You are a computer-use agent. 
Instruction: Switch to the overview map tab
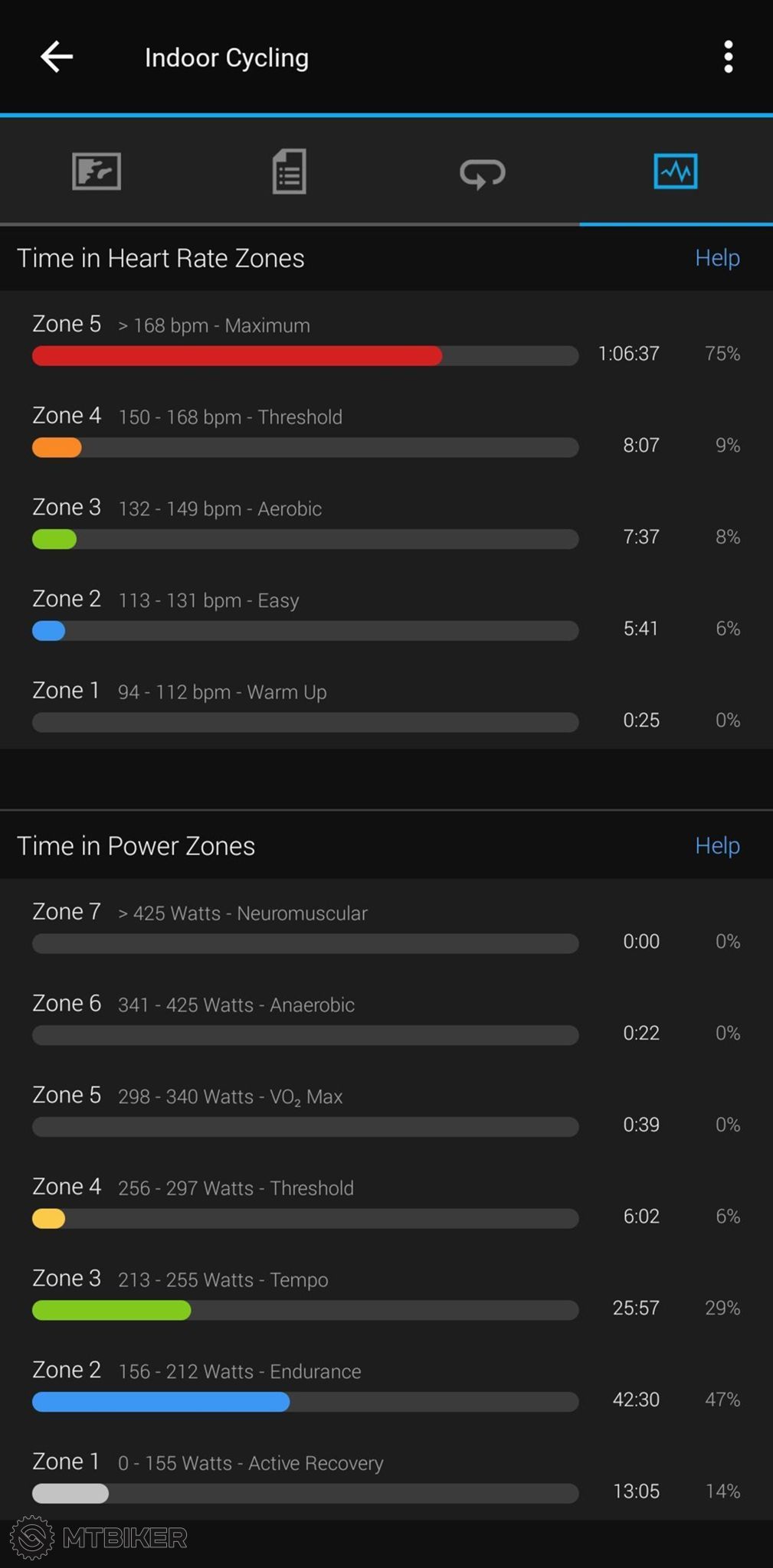click(x=97, y=171)
